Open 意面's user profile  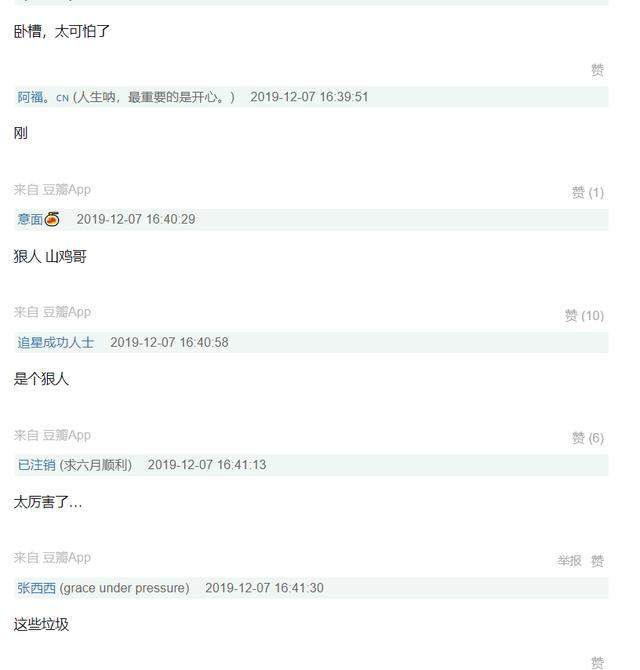pos(38,219)
